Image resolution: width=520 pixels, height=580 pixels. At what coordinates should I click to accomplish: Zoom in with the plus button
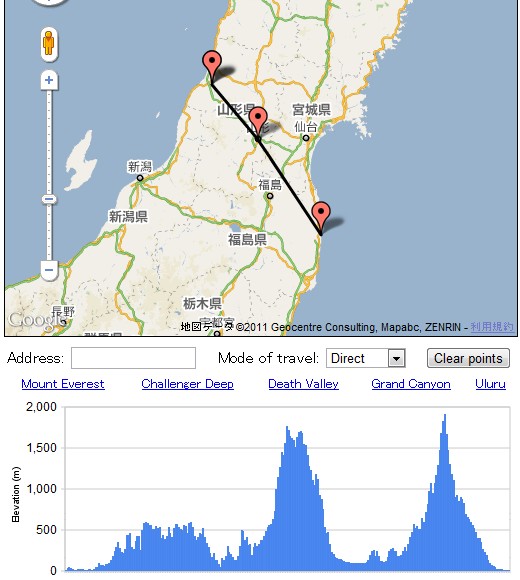49,80
